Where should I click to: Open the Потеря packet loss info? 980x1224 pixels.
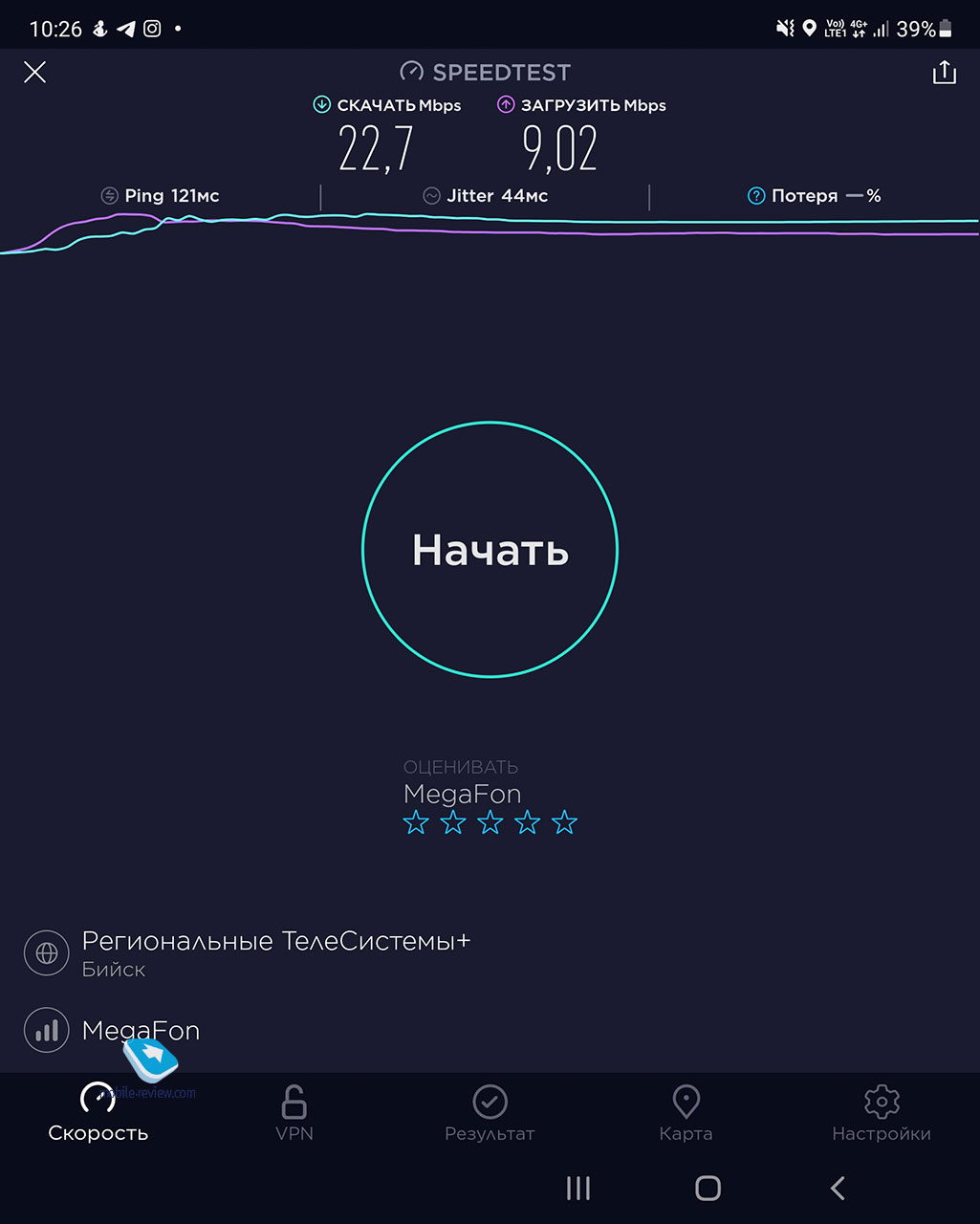pos(756,196)
